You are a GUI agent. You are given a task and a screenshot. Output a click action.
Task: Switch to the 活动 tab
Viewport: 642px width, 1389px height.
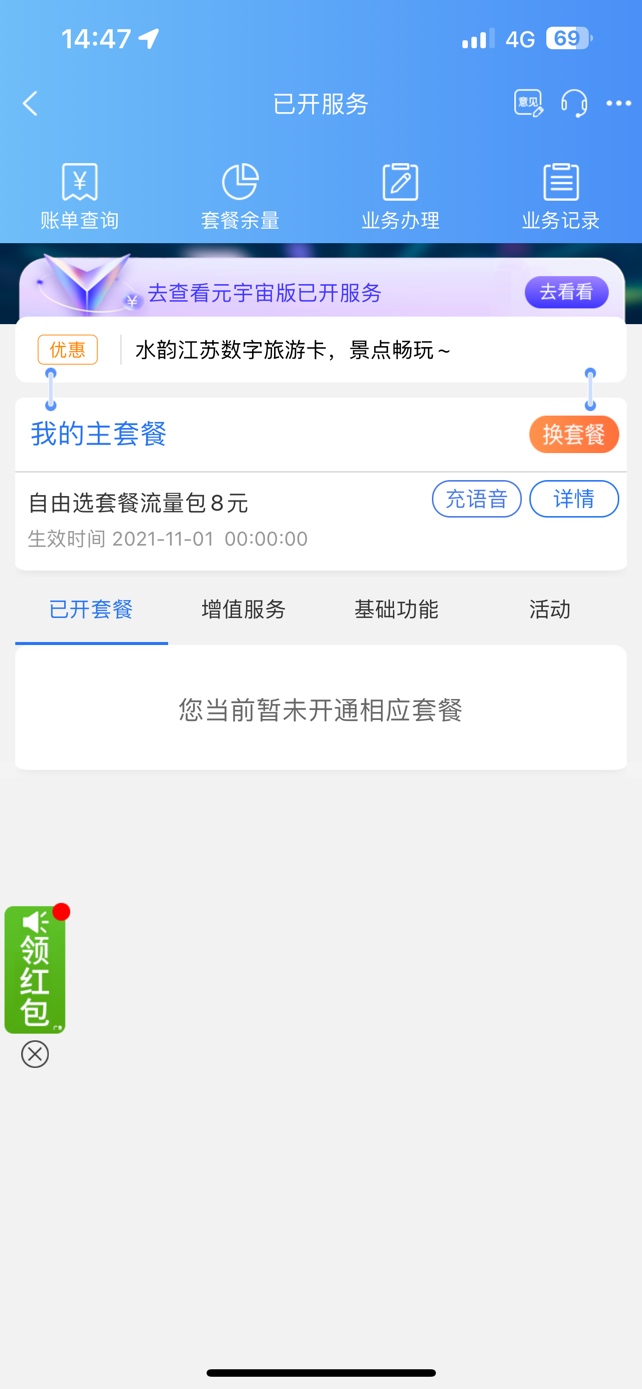(x=549, y=610)
